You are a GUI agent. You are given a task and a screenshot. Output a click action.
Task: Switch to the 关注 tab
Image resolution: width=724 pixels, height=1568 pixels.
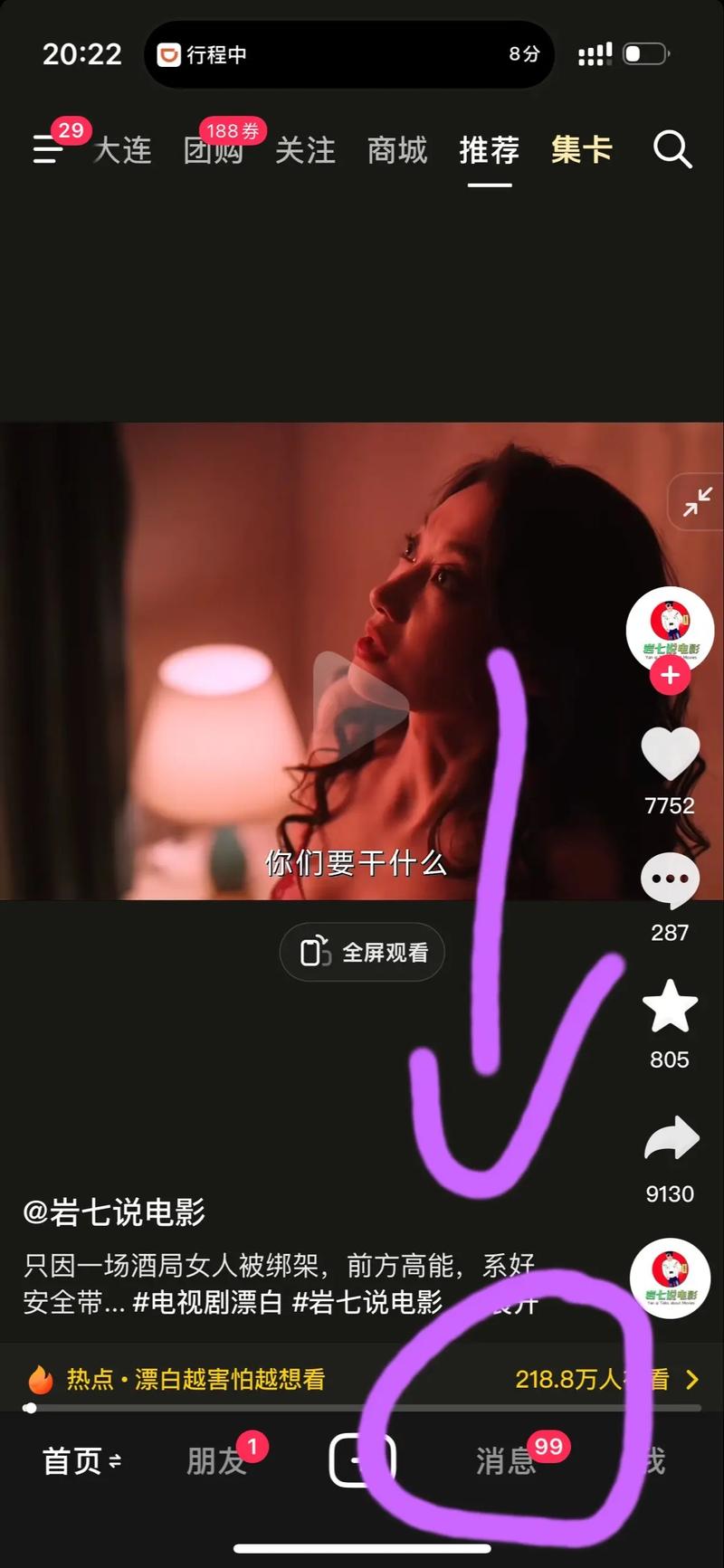point(305,150)
